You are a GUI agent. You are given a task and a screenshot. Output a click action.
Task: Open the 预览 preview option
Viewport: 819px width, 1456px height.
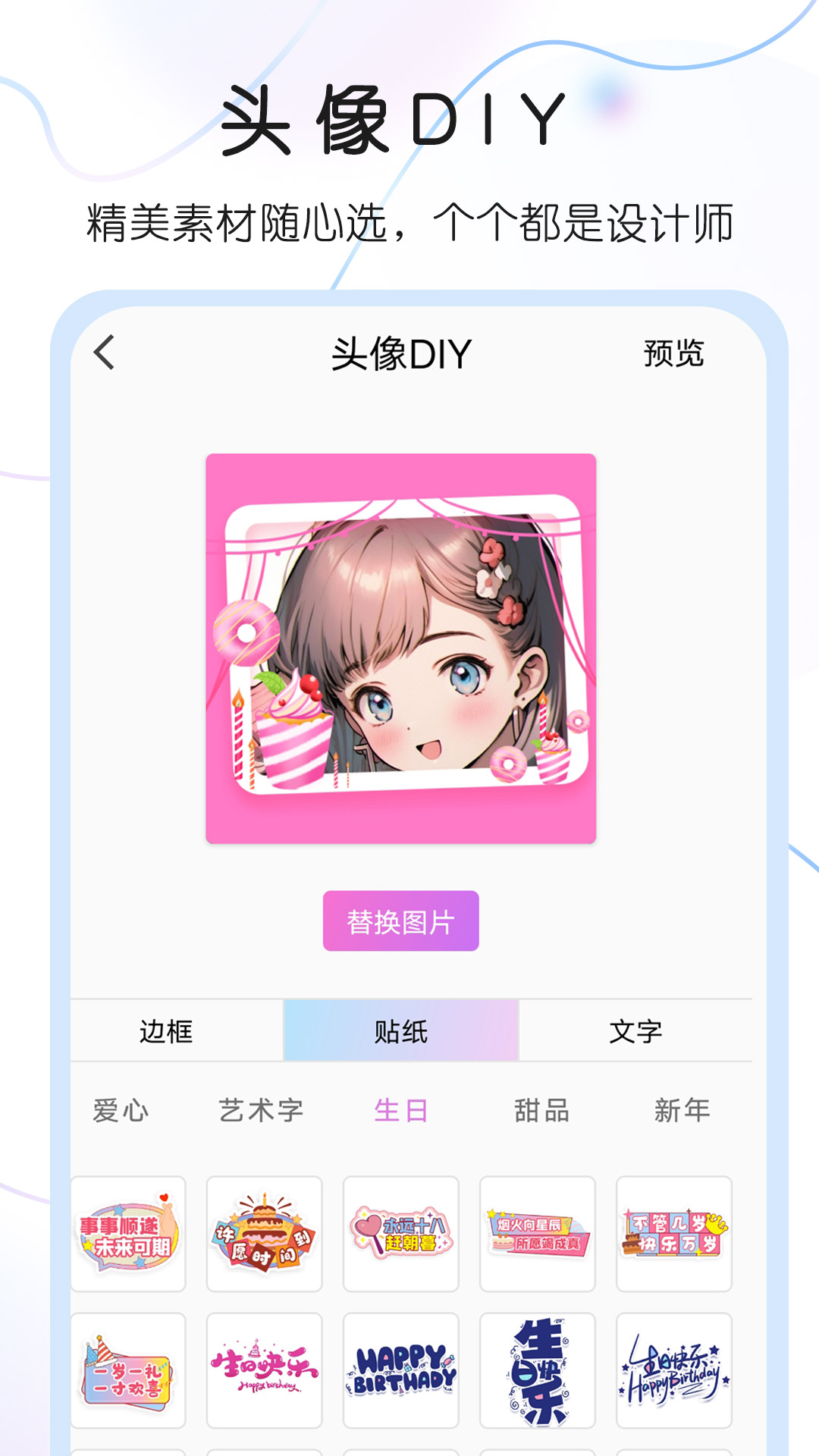pos(673,353)
